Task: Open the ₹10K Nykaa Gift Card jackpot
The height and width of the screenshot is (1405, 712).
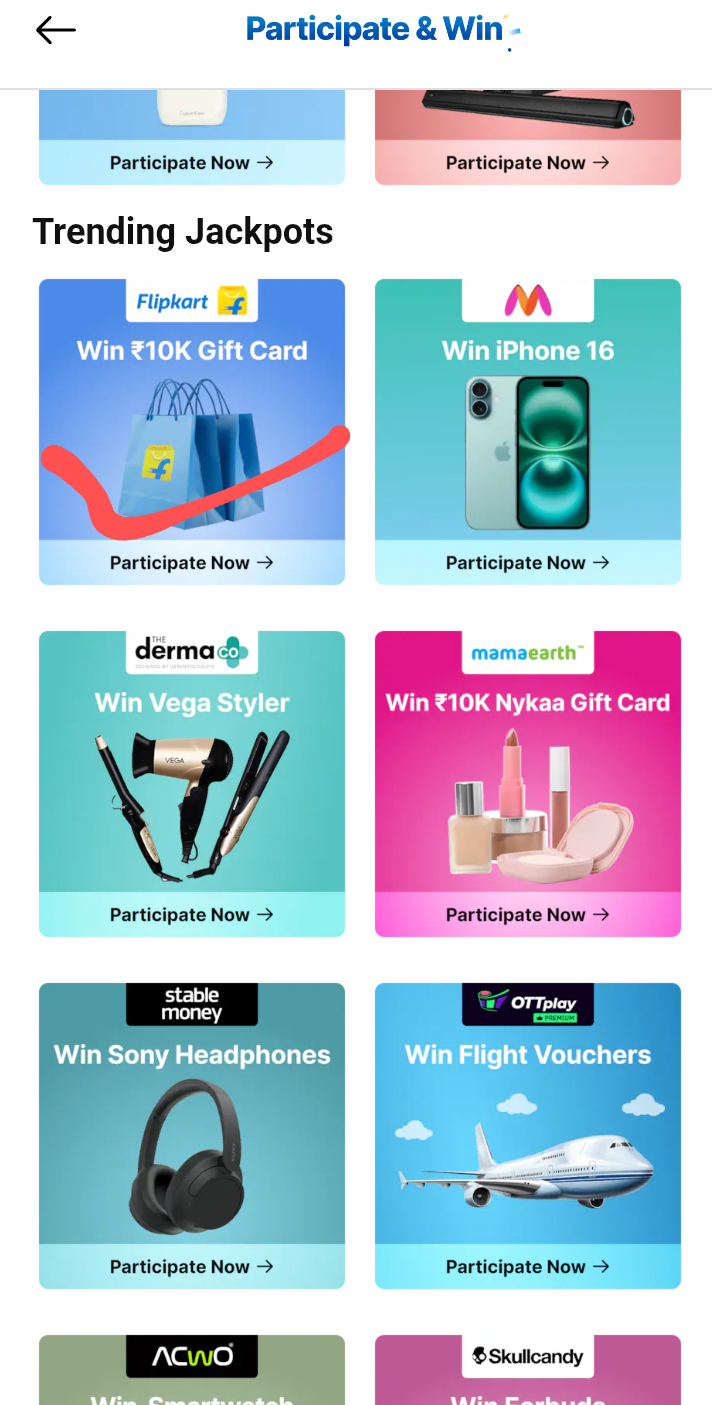Action: pyautogui.click(x=528, y=784)
